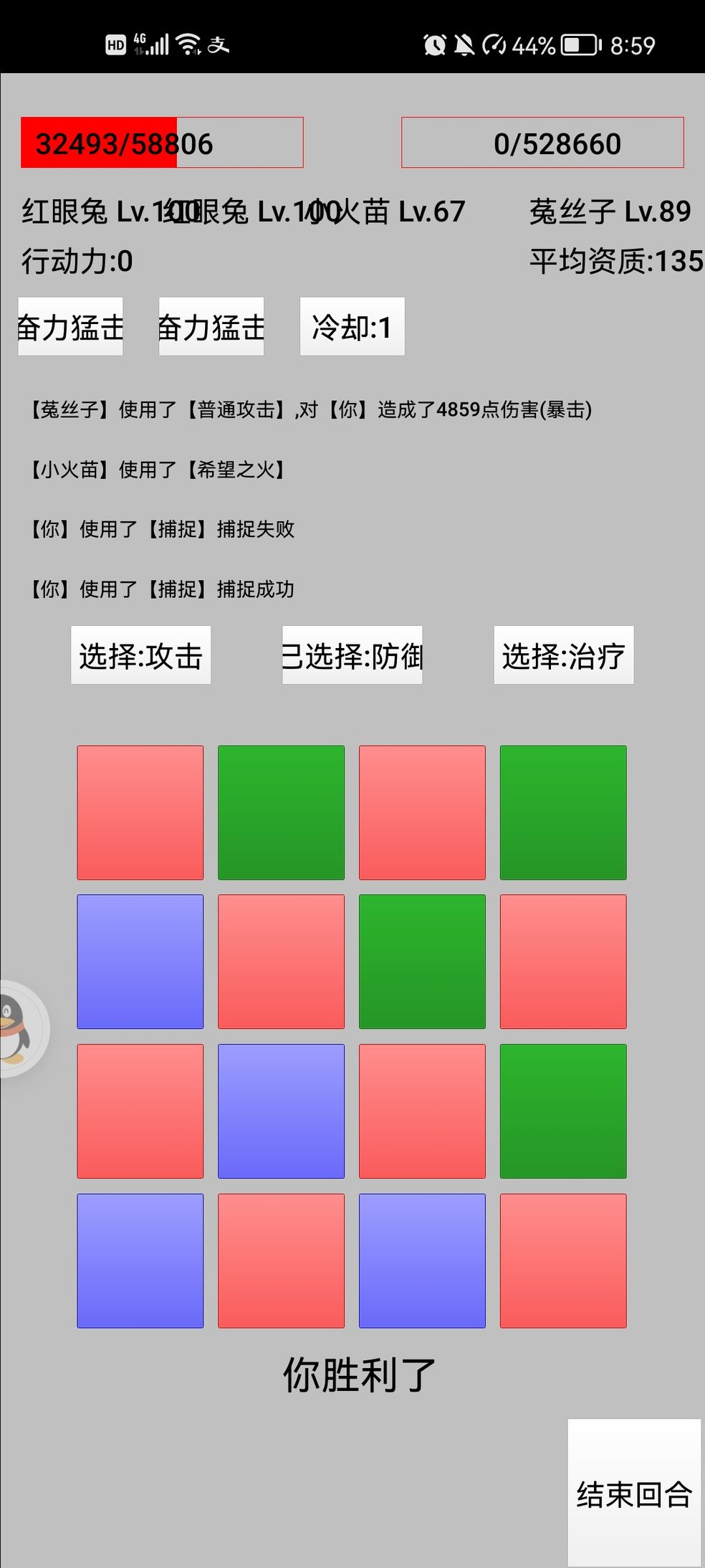Tap the green tile at third row right end

point(562,1109)
